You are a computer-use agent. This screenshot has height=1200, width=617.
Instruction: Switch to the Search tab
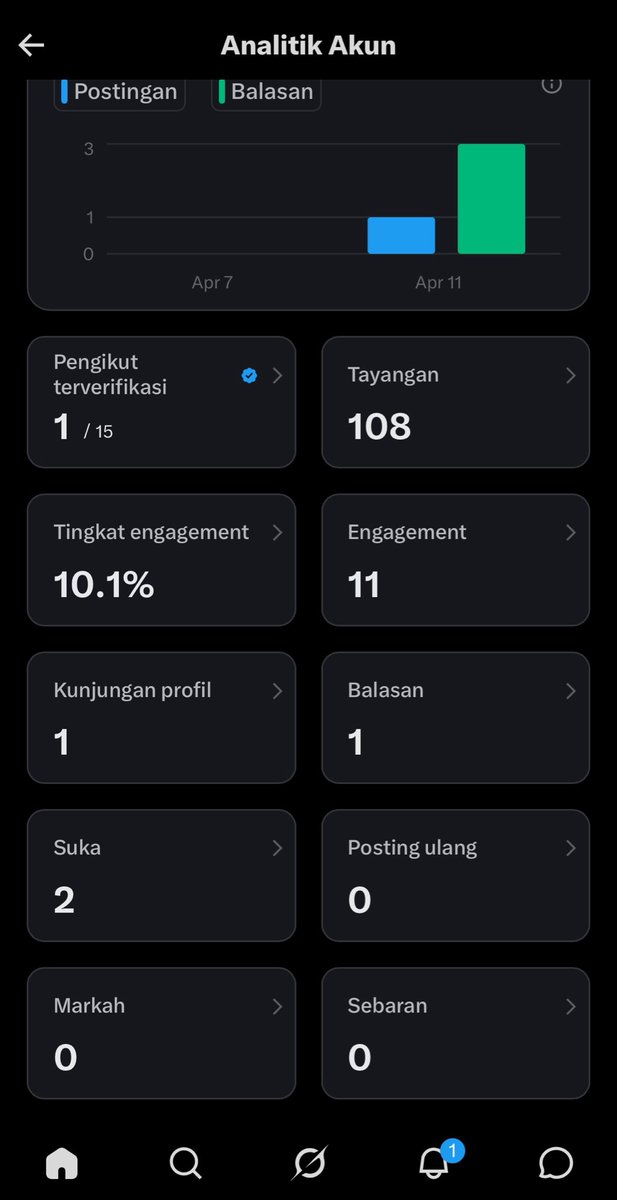point(185,1163)
